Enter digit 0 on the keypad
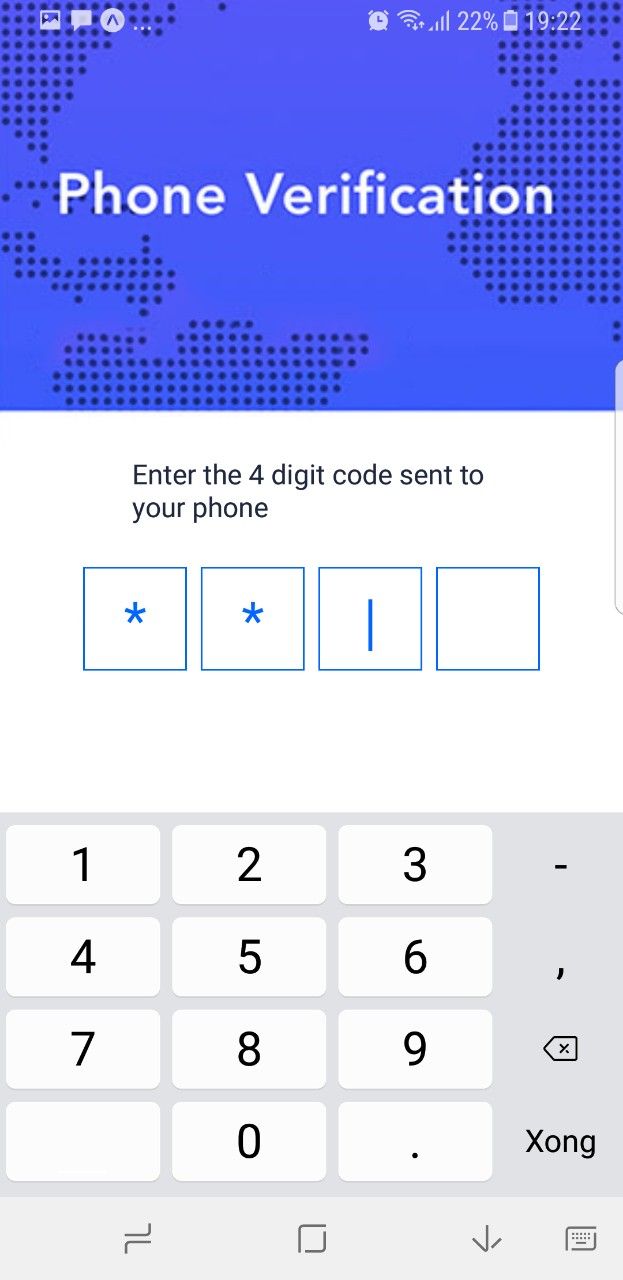623x1280 pixels. click(x=249, y=1141)
